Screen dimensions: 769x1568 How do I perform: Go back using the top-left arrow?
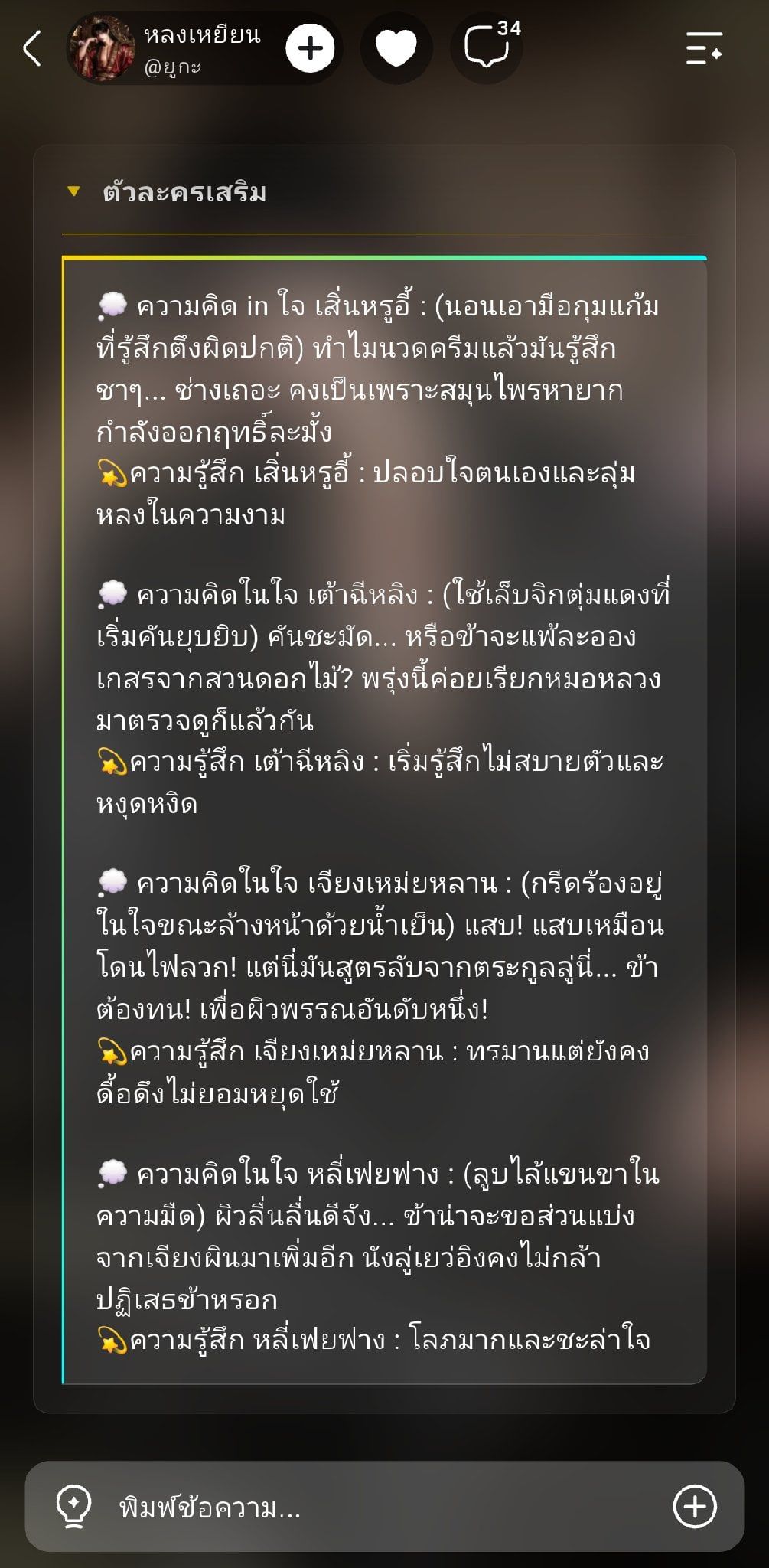[32, 49]
